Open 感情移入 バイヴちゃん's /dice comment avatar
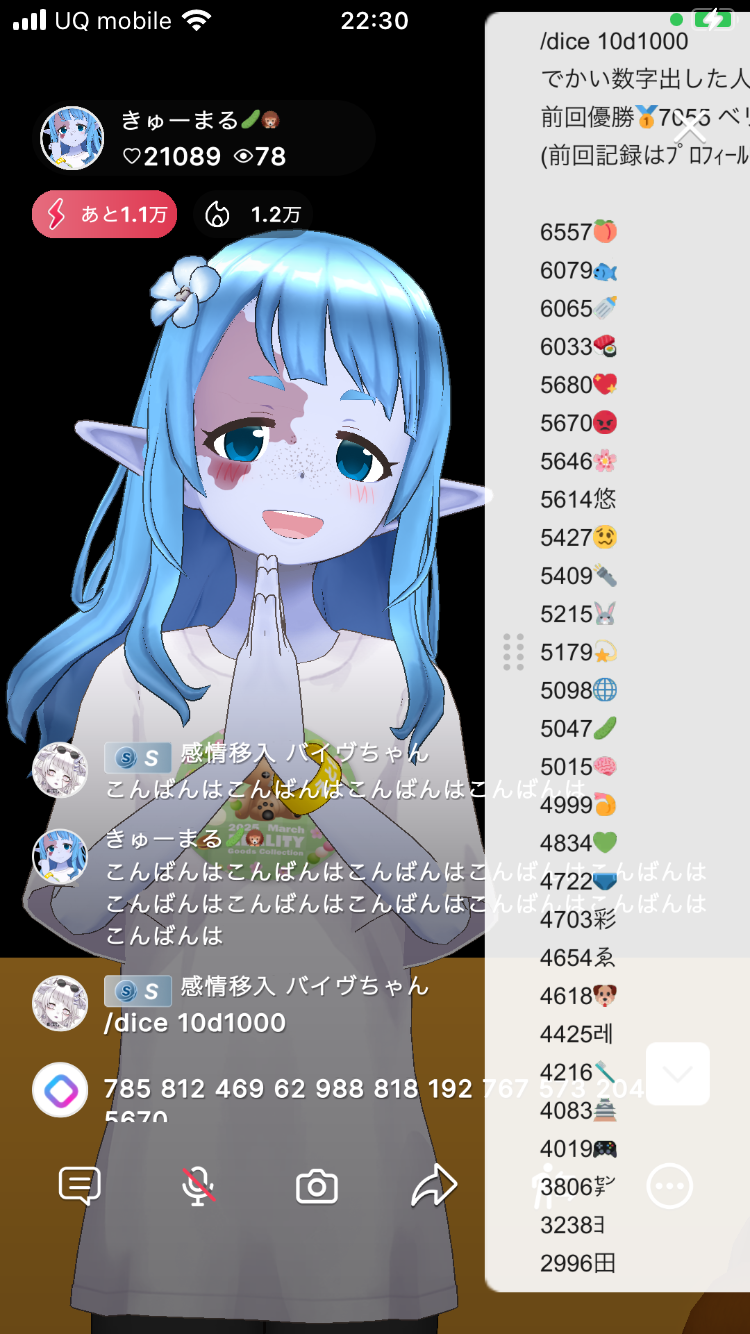 [60, 1003]
